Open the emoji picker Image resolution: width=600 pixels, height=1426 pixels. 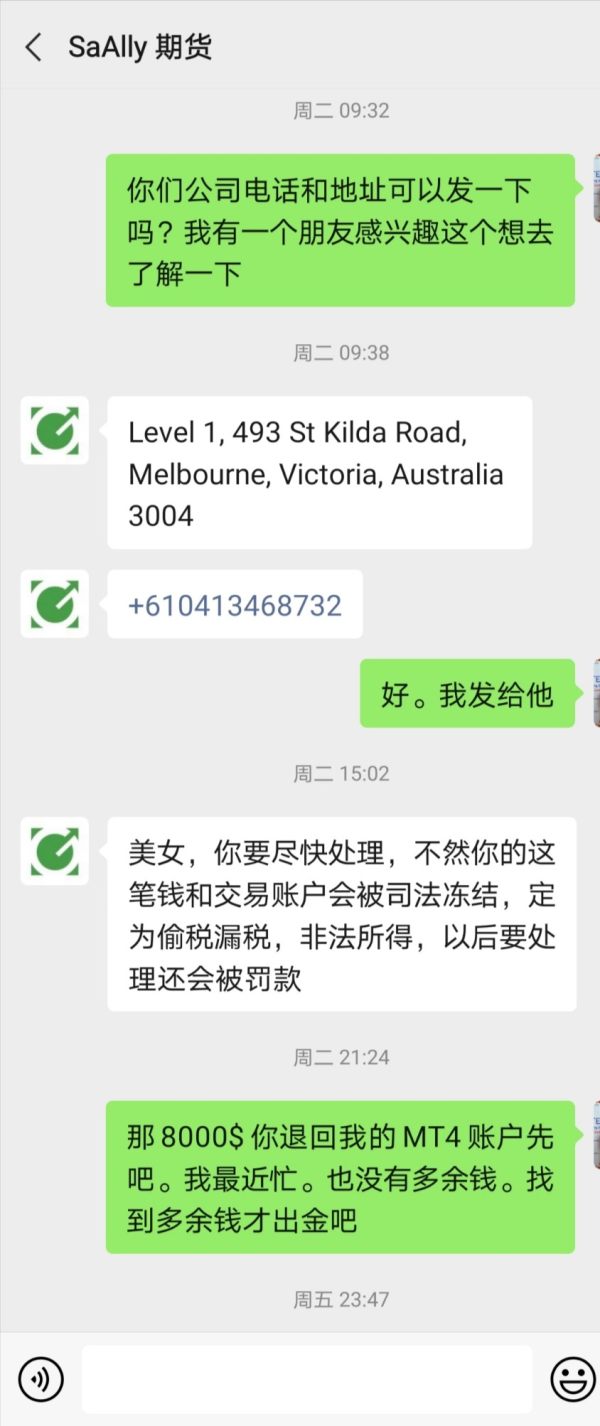tap(572, 1380)
